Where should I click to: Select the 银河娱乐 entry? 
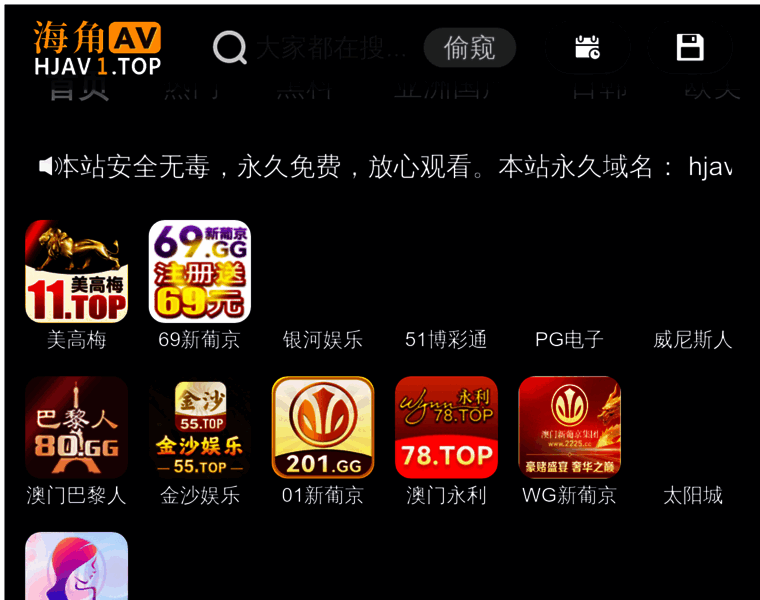tap(322, 340)
